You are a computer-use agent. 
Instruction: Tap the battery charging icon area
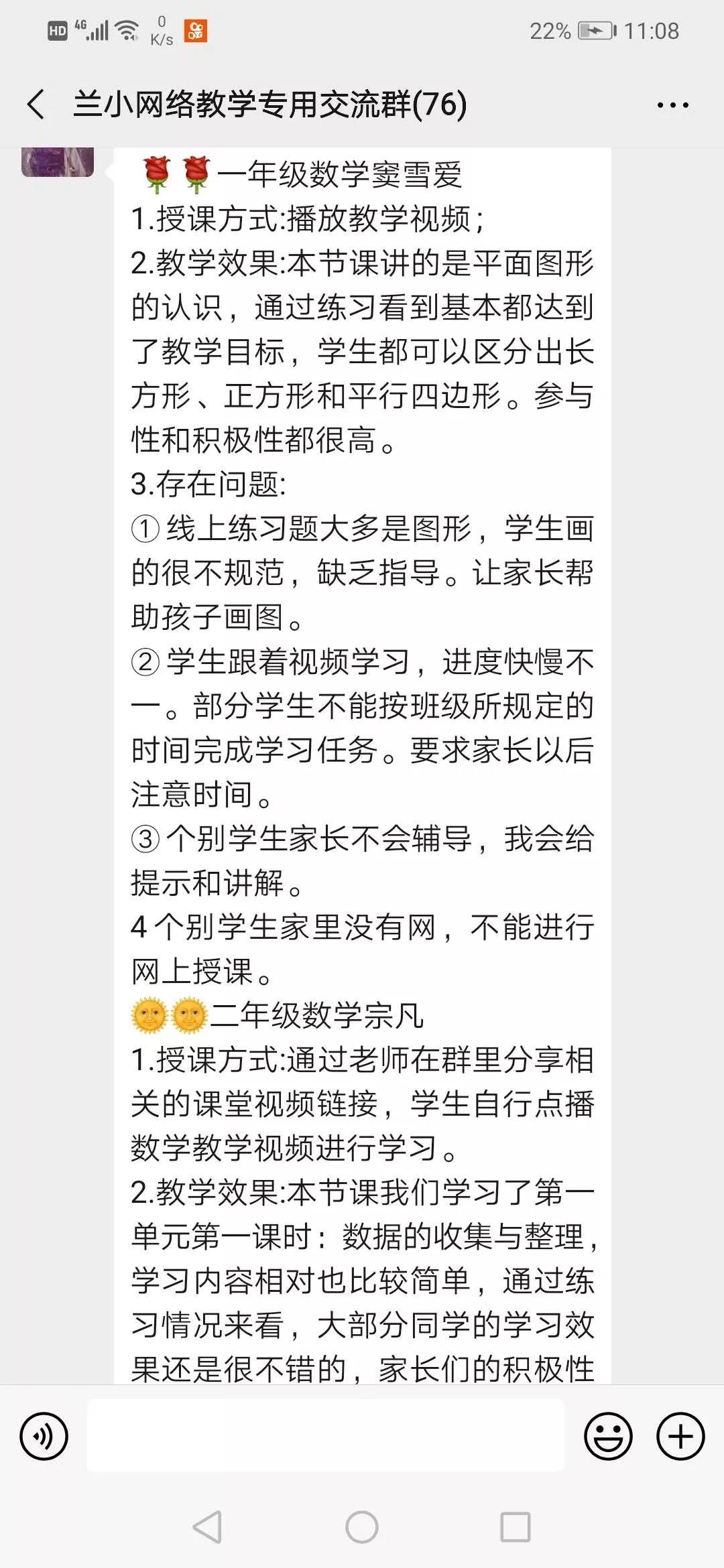596,29
